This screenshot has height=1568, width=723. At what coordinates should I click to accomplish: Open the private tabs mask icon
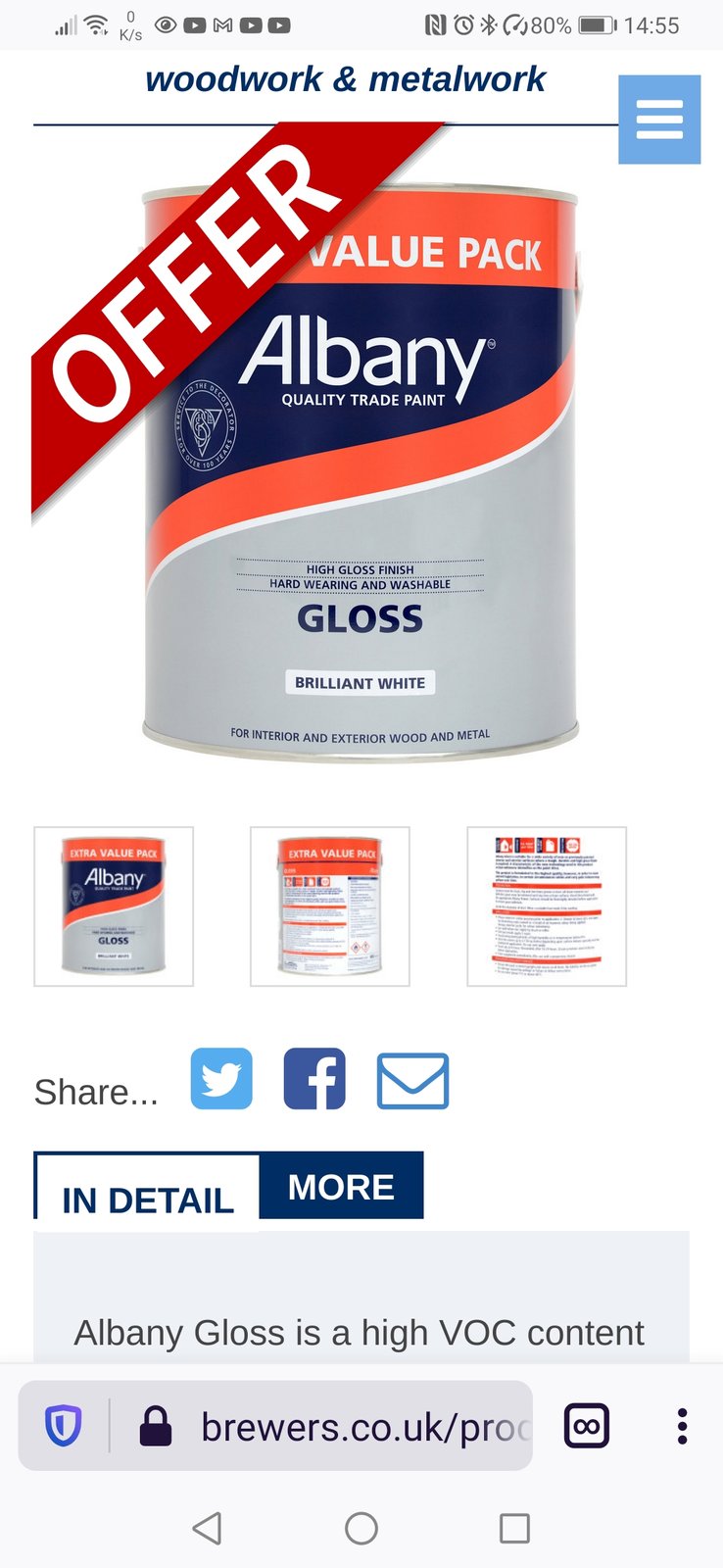[587, 1426]
